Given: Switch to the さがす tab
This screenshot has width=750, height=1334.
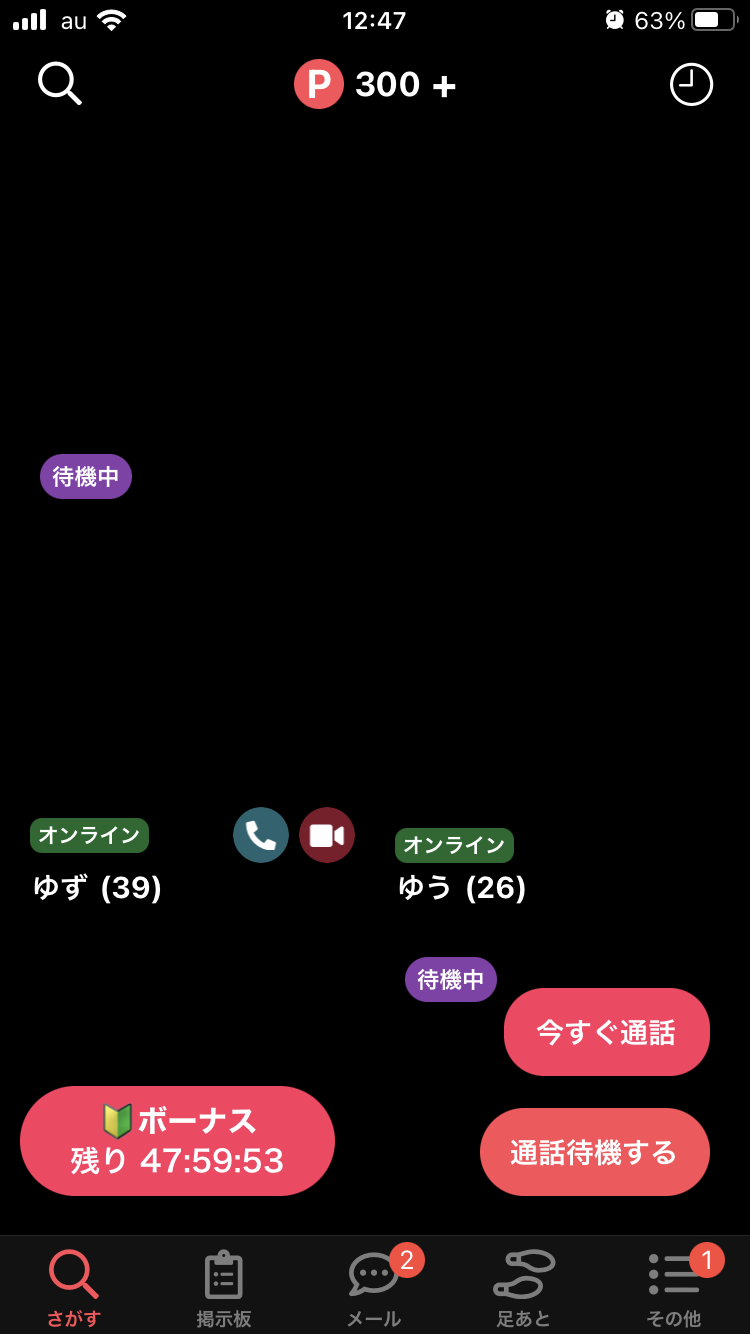Looking at the screenshot, I should coord(74,1288).
